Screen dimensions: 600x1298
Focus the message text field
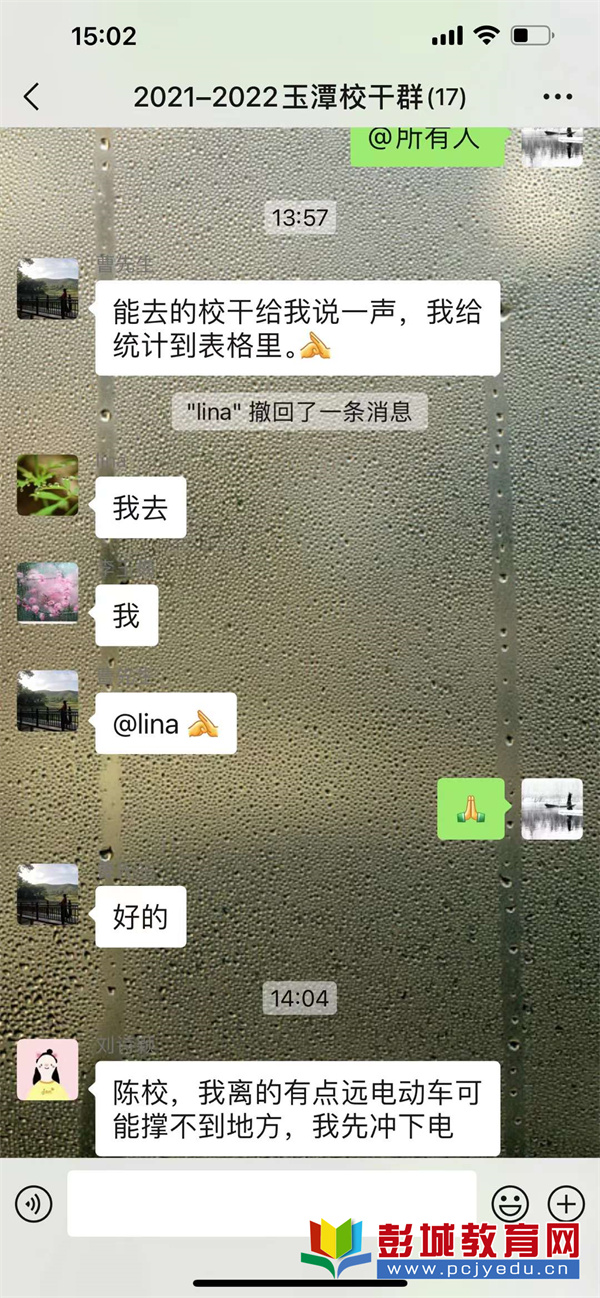point(272,1203)
